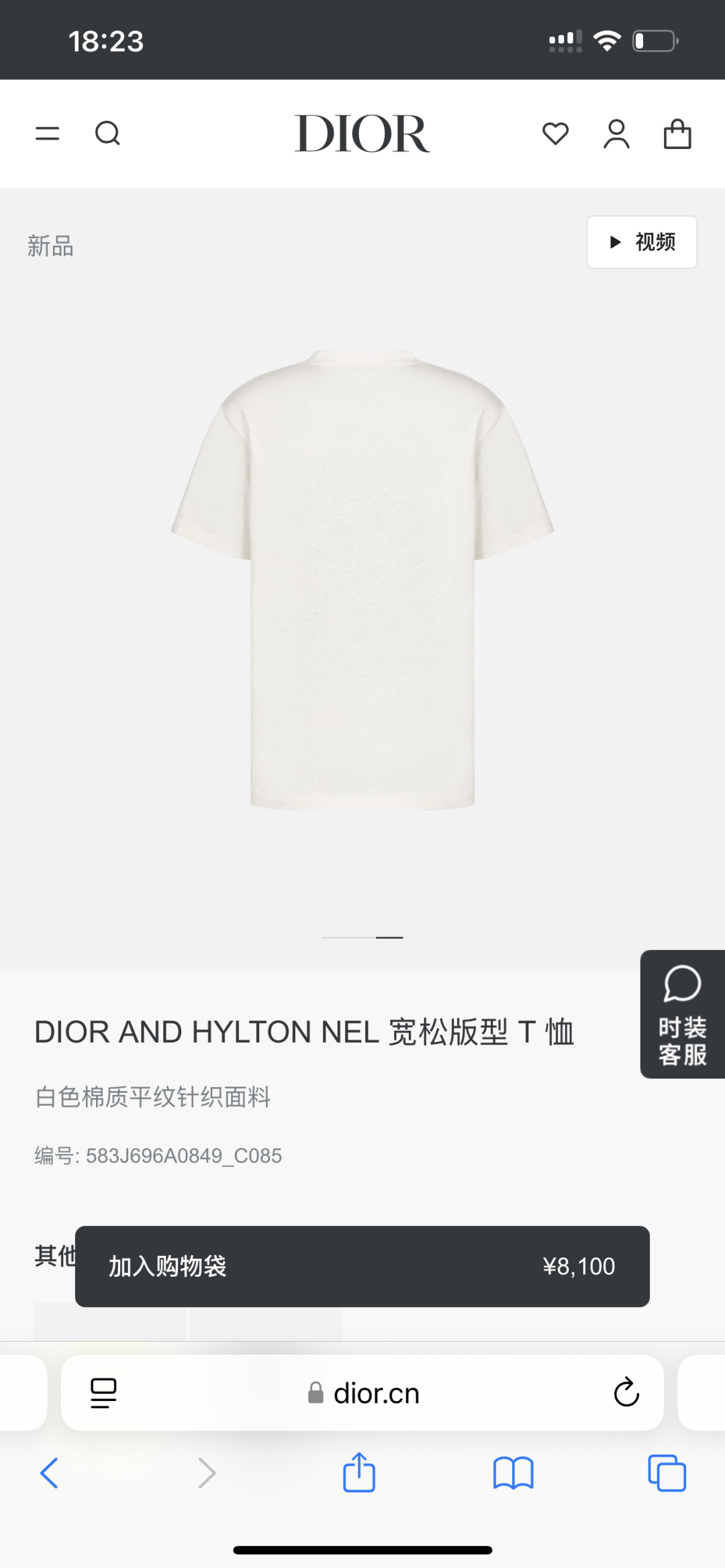
Task: Open Safari bookmarks
Action: tap(513, 1473)
